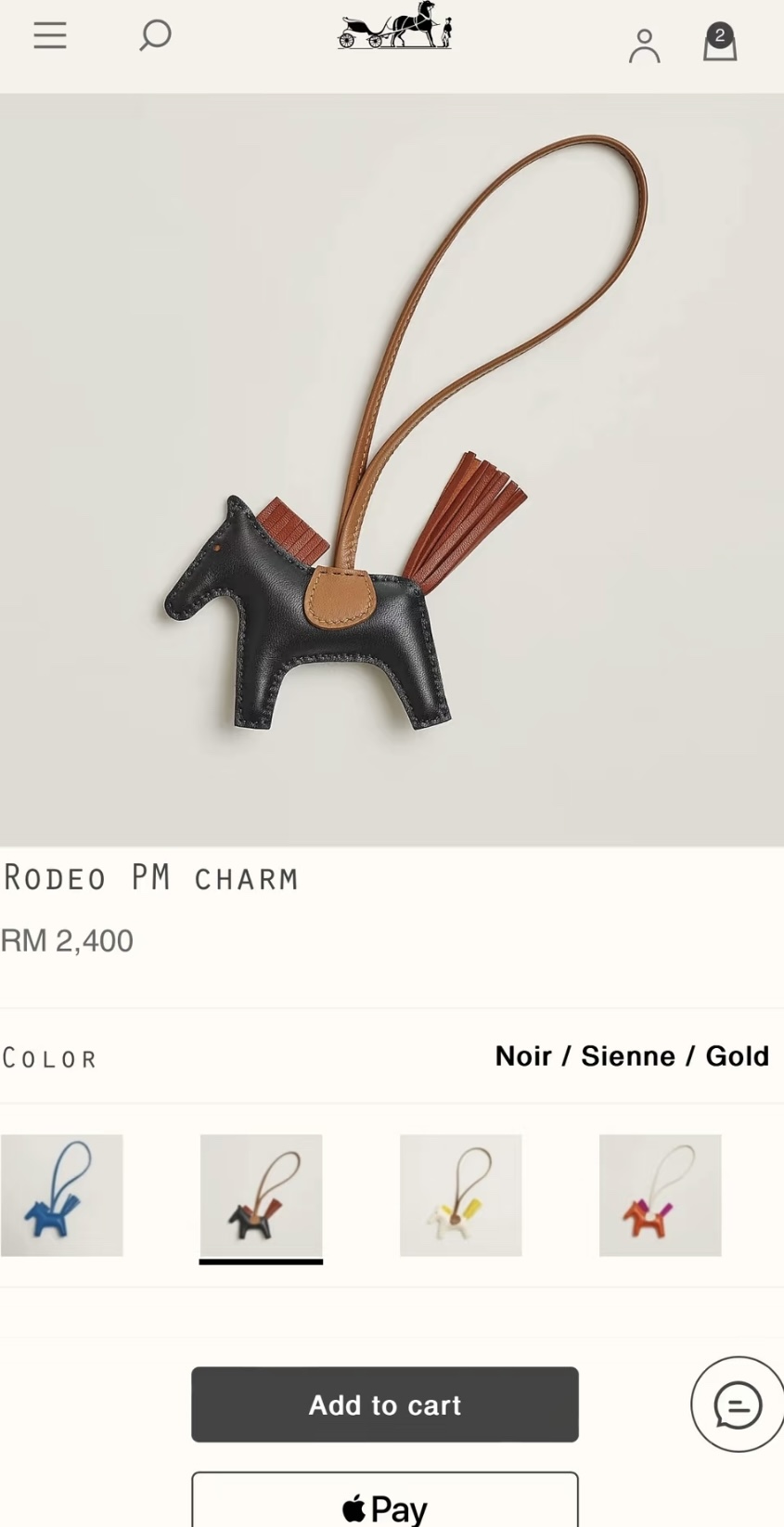
Task: Select the blue Rodeo charm color
Action: (x=62, y=1195)
